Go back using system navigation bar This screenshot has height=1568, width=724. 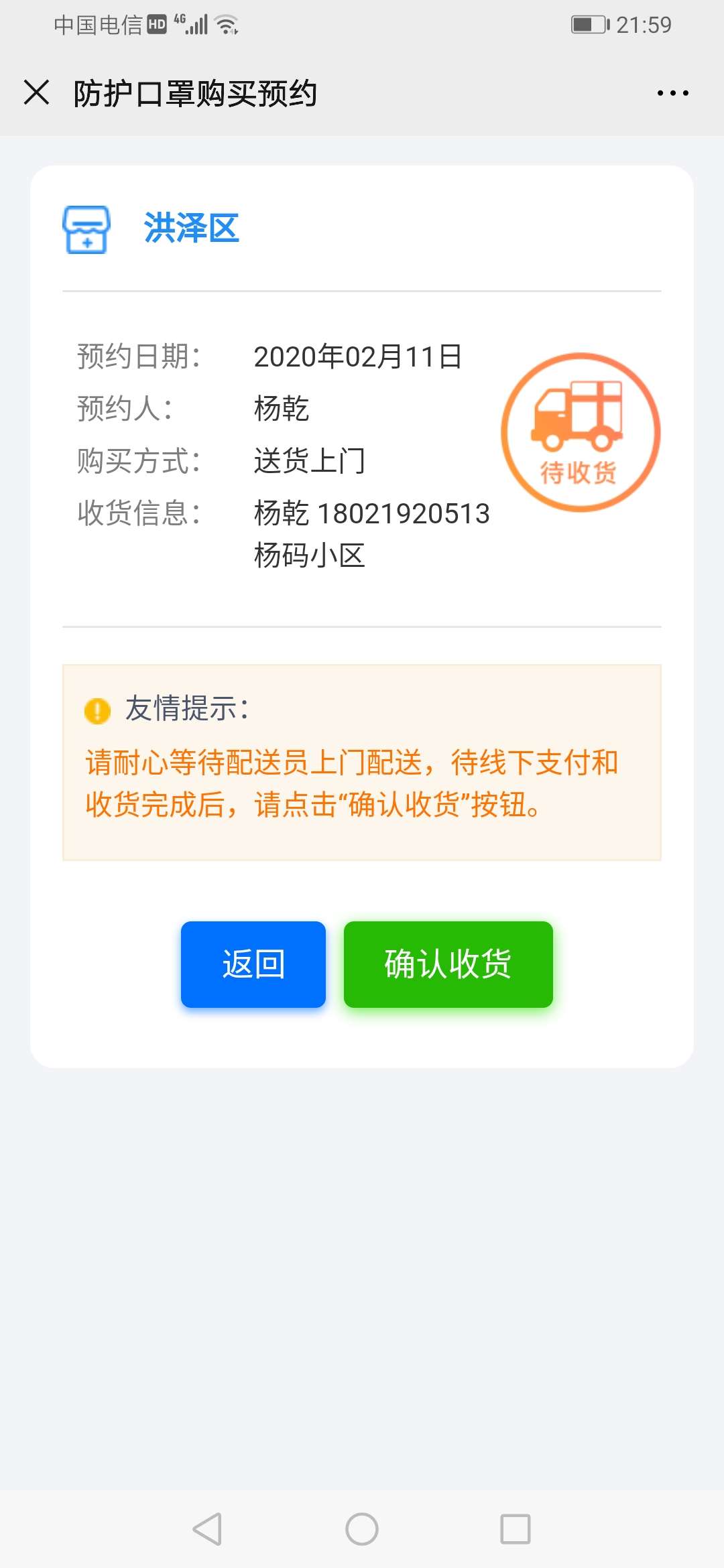(207, 1529)
